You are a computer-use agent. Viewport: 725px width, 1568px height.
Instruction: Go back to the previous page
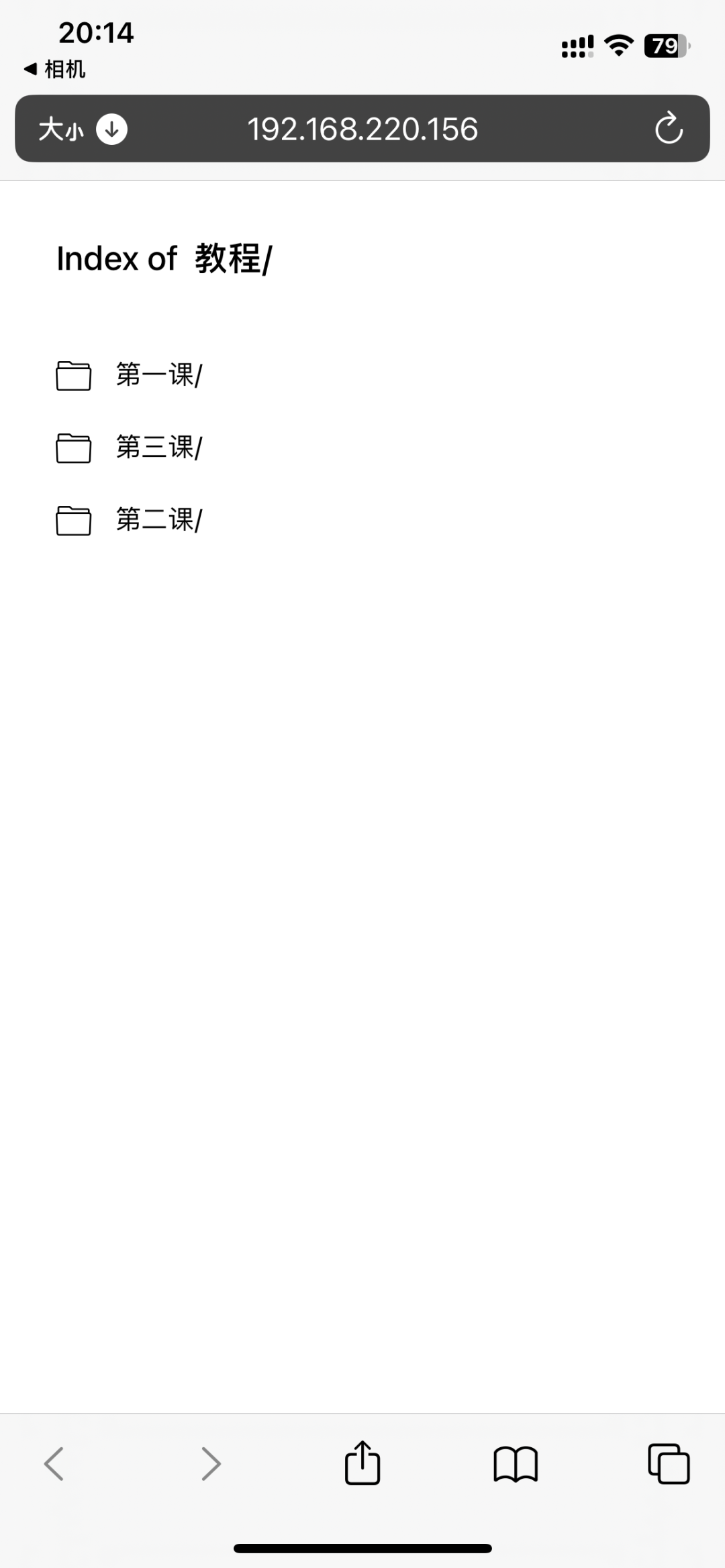coord(54,1463)
